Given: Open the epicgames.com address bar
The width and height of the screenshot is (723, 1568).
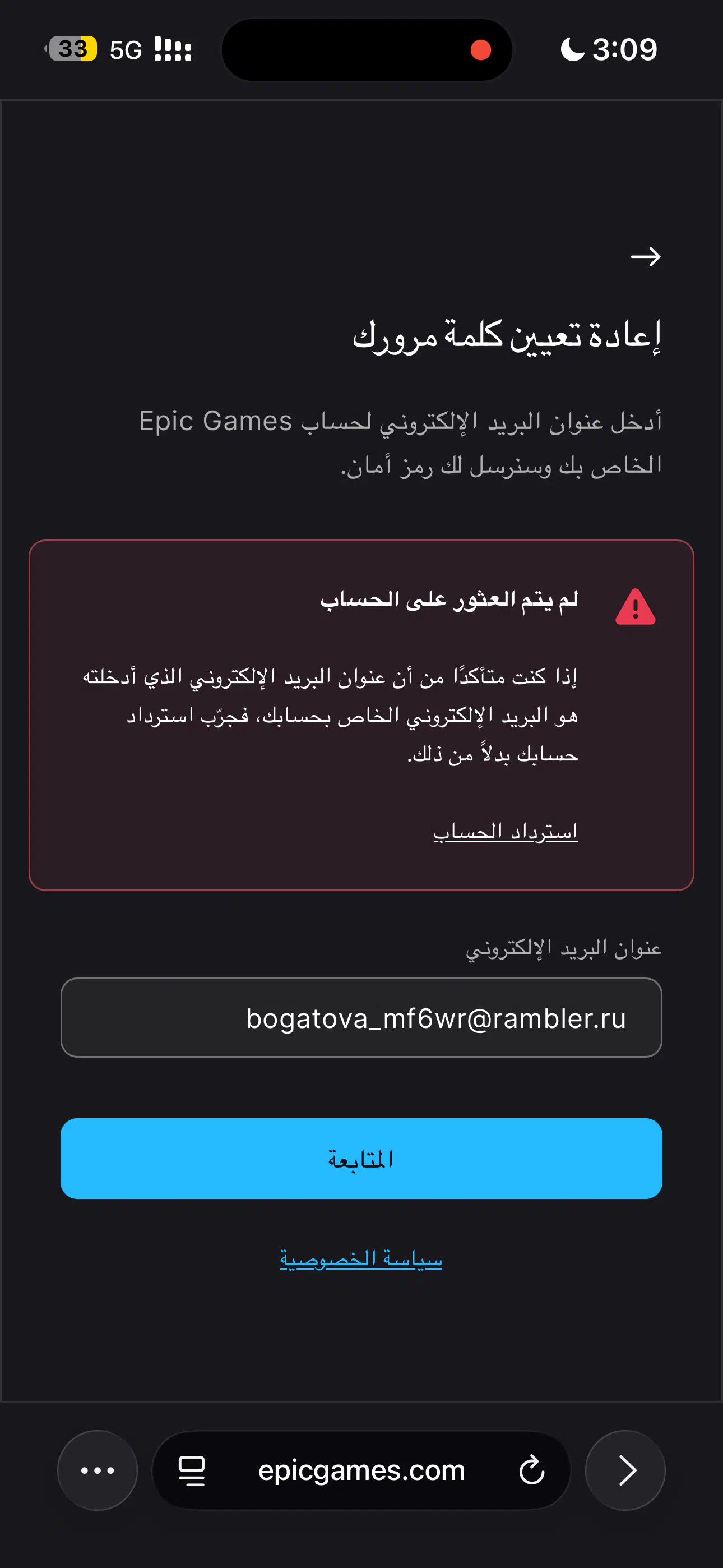Looking at the screenshot, I should 361,1470.
